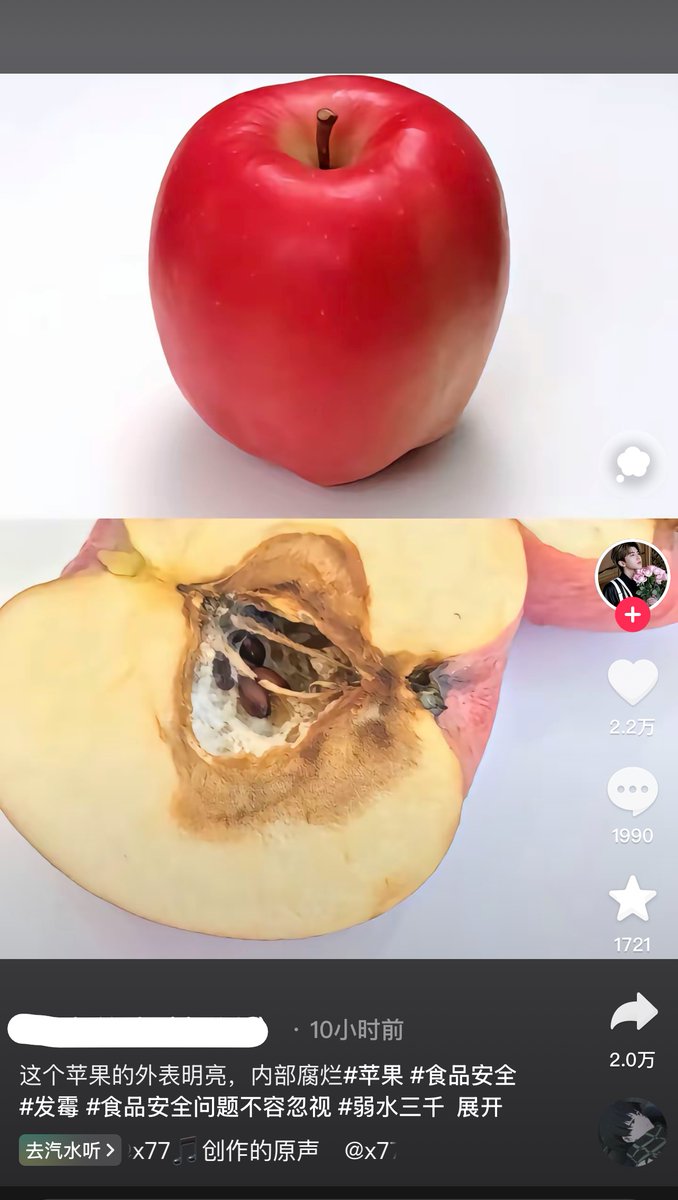Open the #发霉 hashtag
This screenshot has height=1200, width=678.
[49, 1108]
